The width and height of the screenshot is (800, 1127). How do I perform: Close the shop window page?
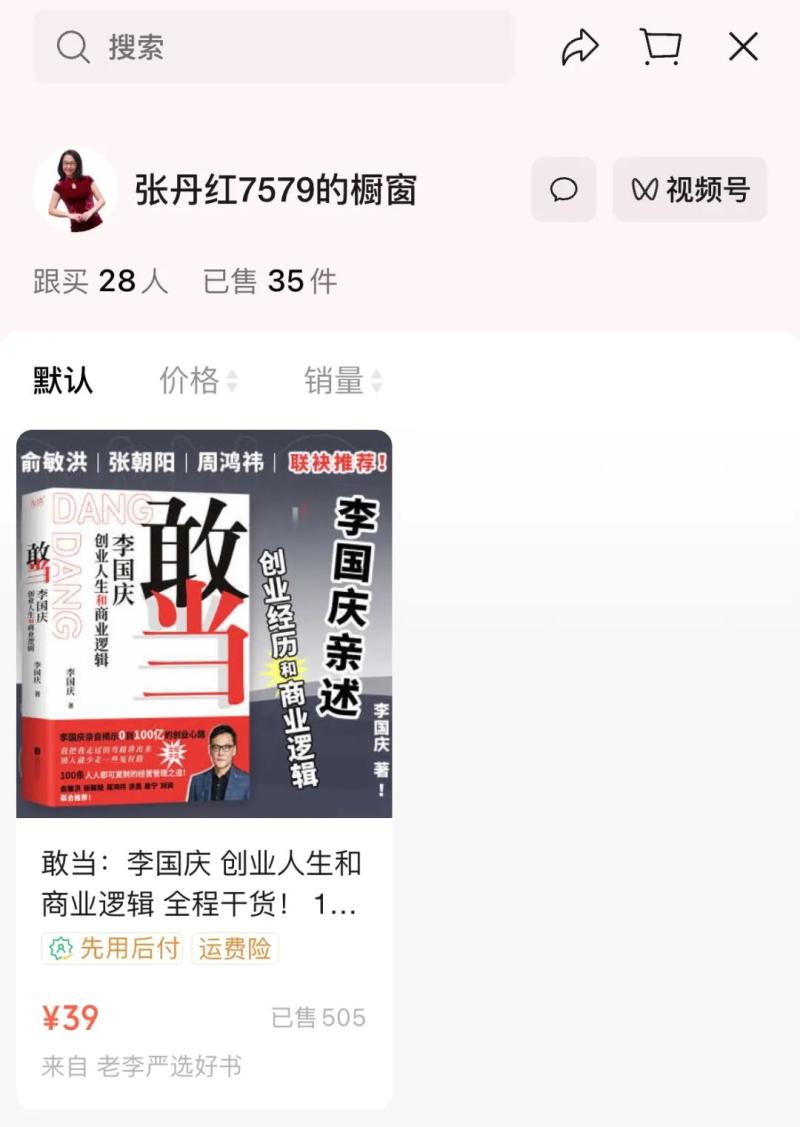pos(743,47)
